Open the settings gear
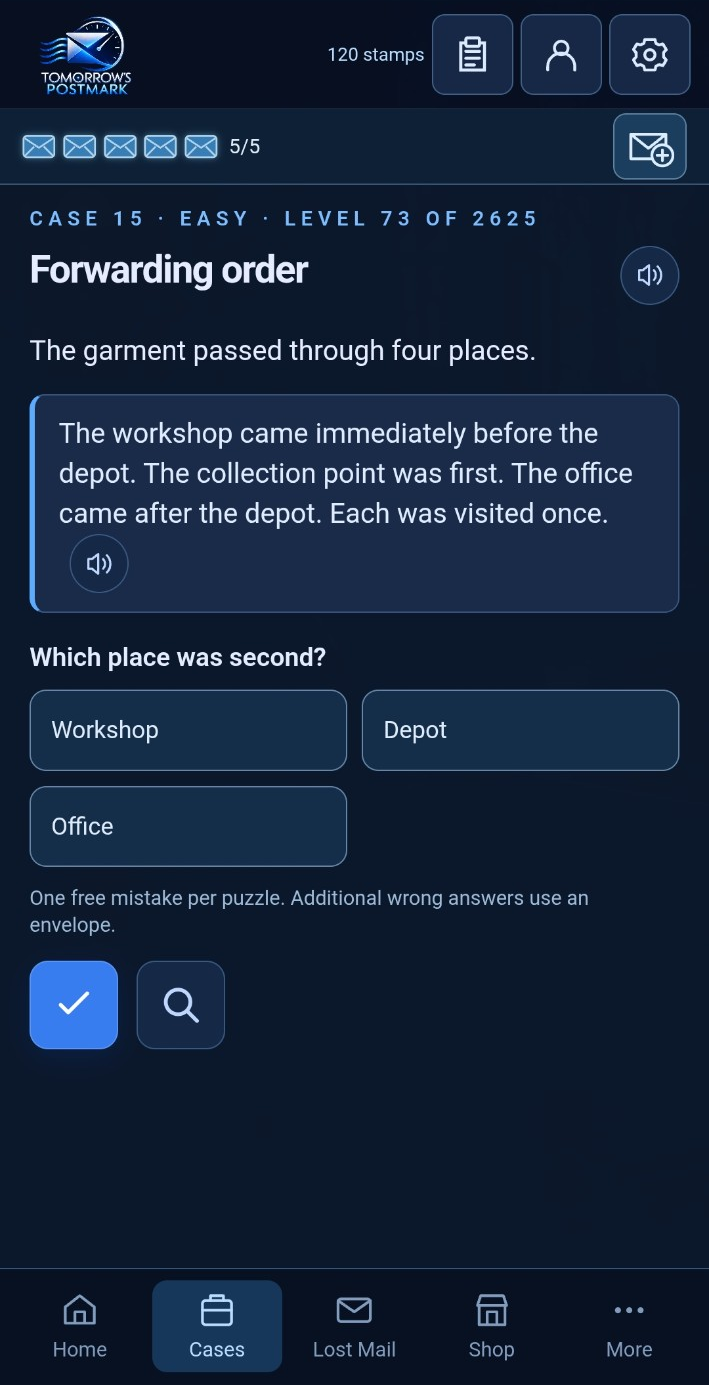Screen dimensions: 709x1385 [650, 55]
